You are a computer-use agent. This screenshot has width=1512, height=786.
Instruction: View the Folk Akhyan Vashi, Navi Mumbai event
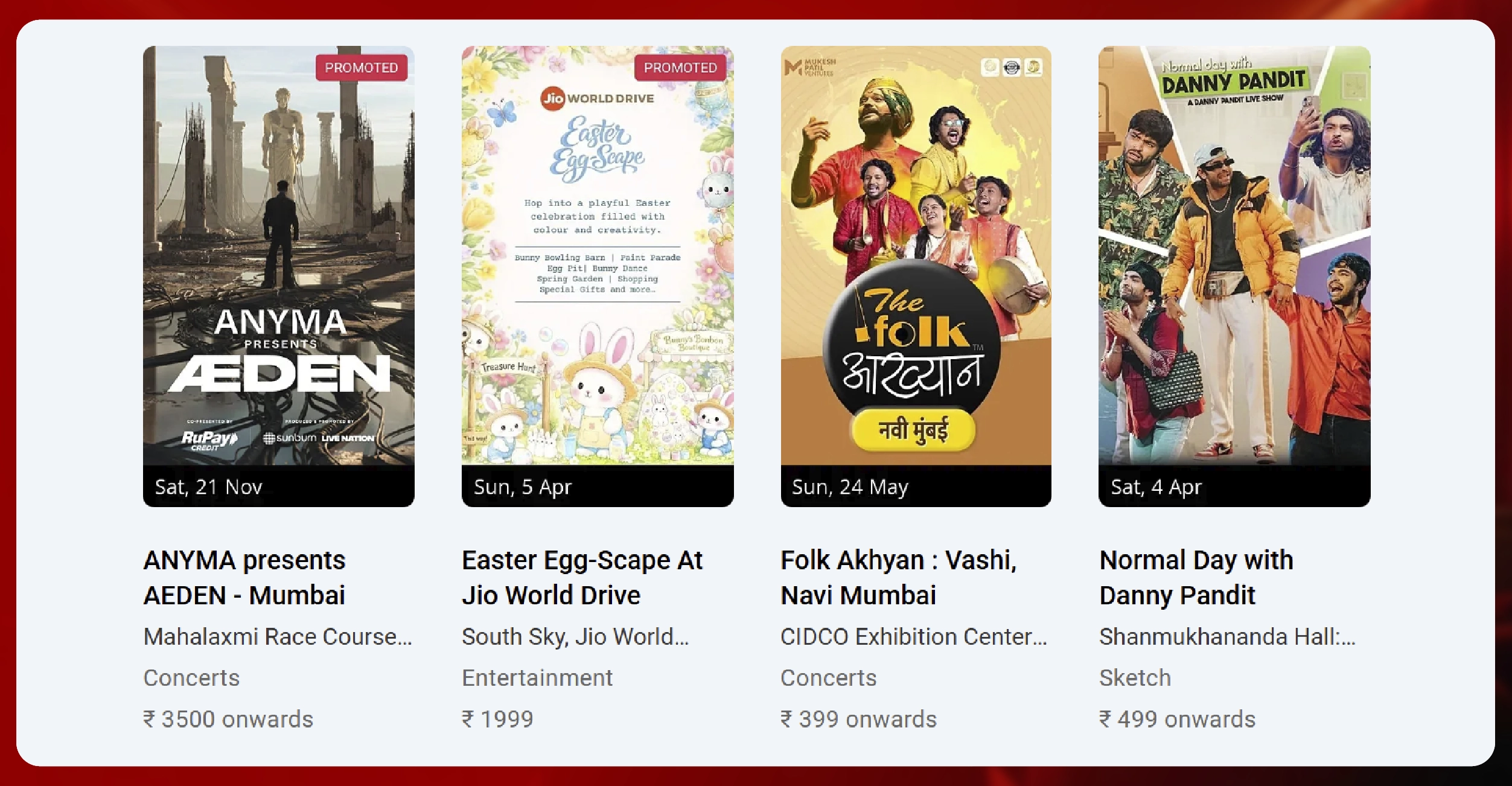pos(916,275)
